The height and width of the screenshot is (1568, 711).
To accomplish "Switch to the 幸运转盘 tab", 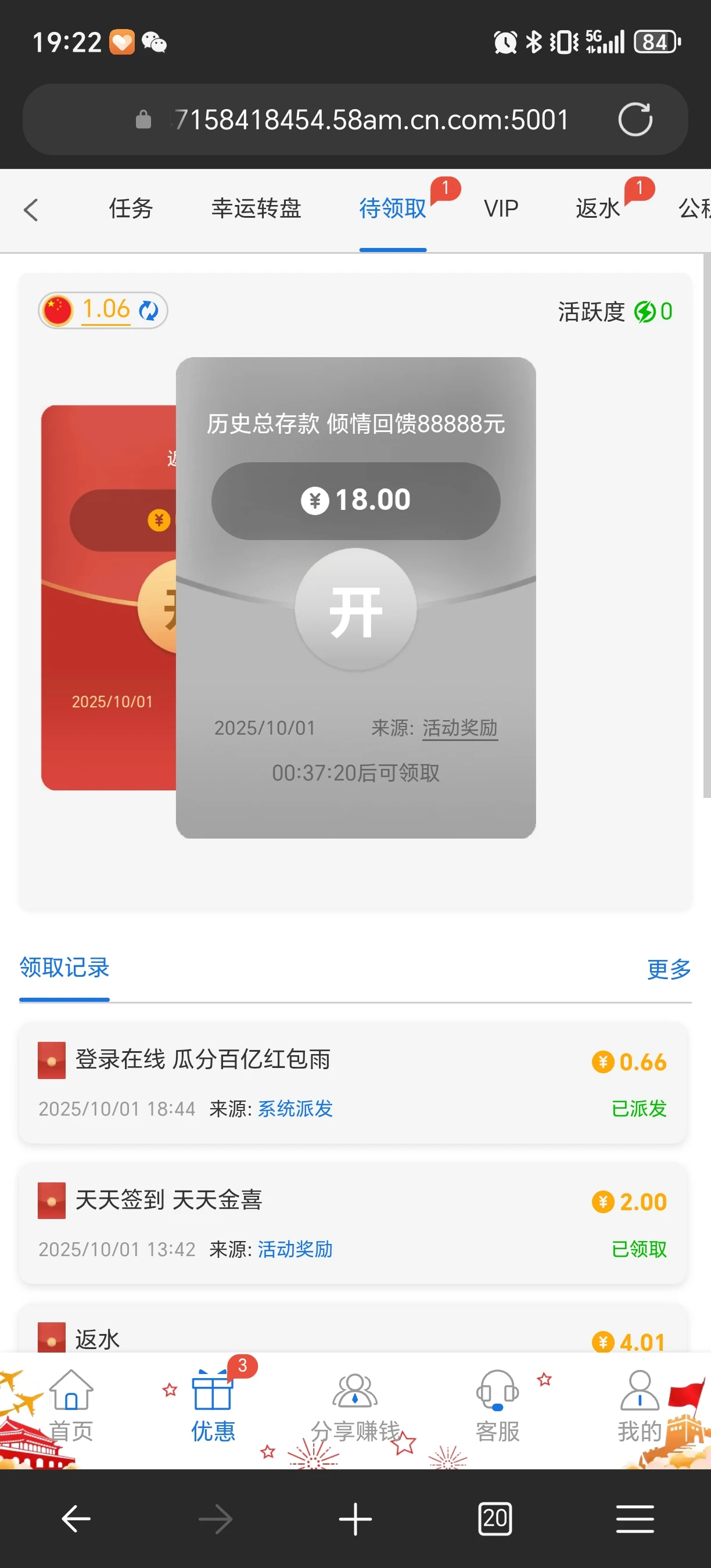I will tap(257, 209).
